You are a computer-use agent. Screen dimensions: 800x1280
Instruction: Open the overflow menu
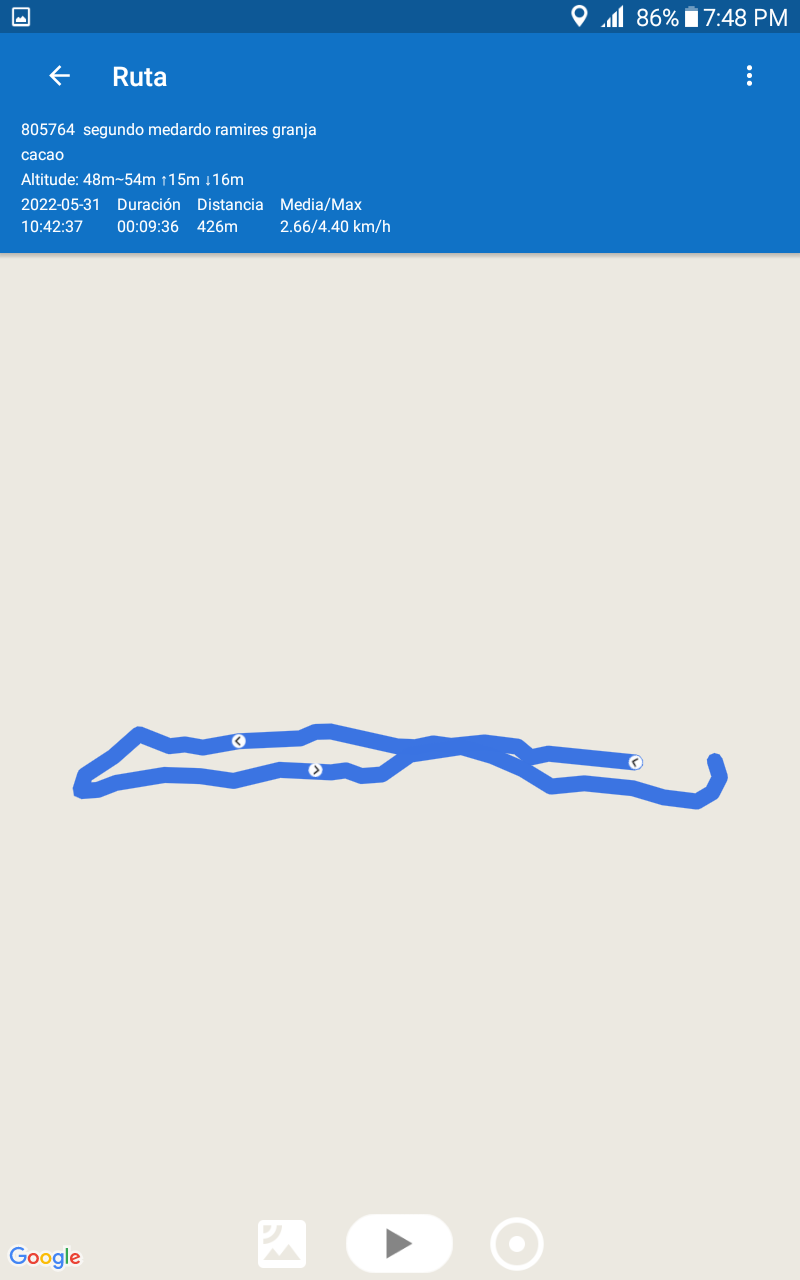click(749, 76)
